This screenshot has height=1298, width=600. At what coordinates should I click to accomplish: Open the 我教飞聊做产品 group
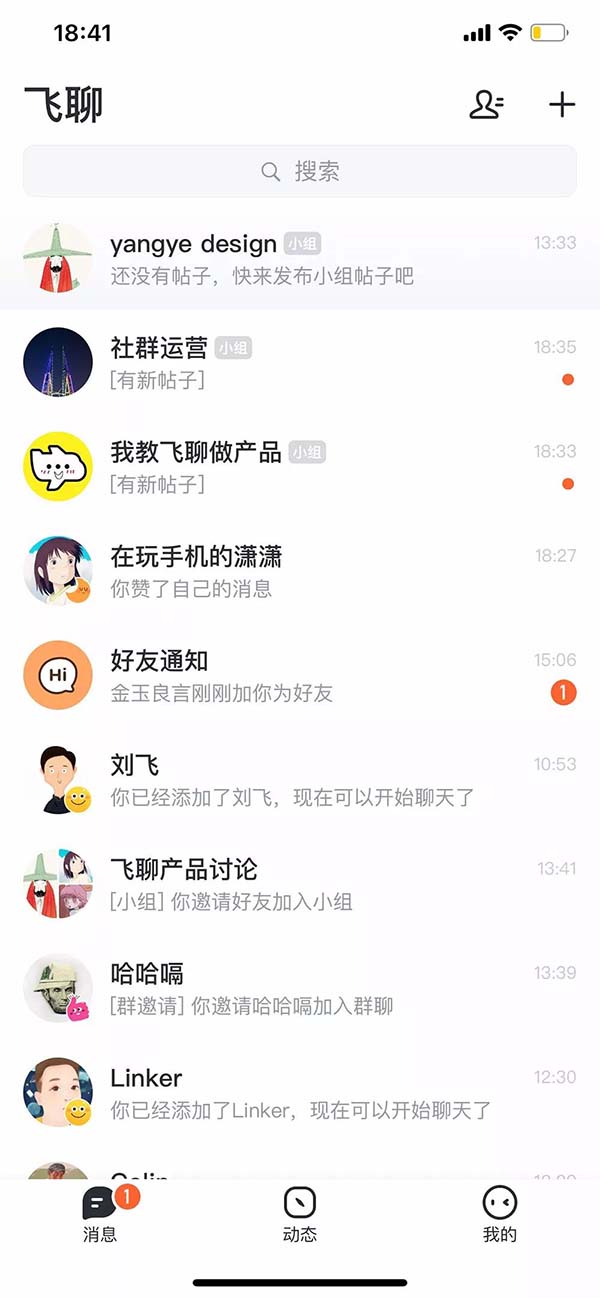(x=300, y=467)
